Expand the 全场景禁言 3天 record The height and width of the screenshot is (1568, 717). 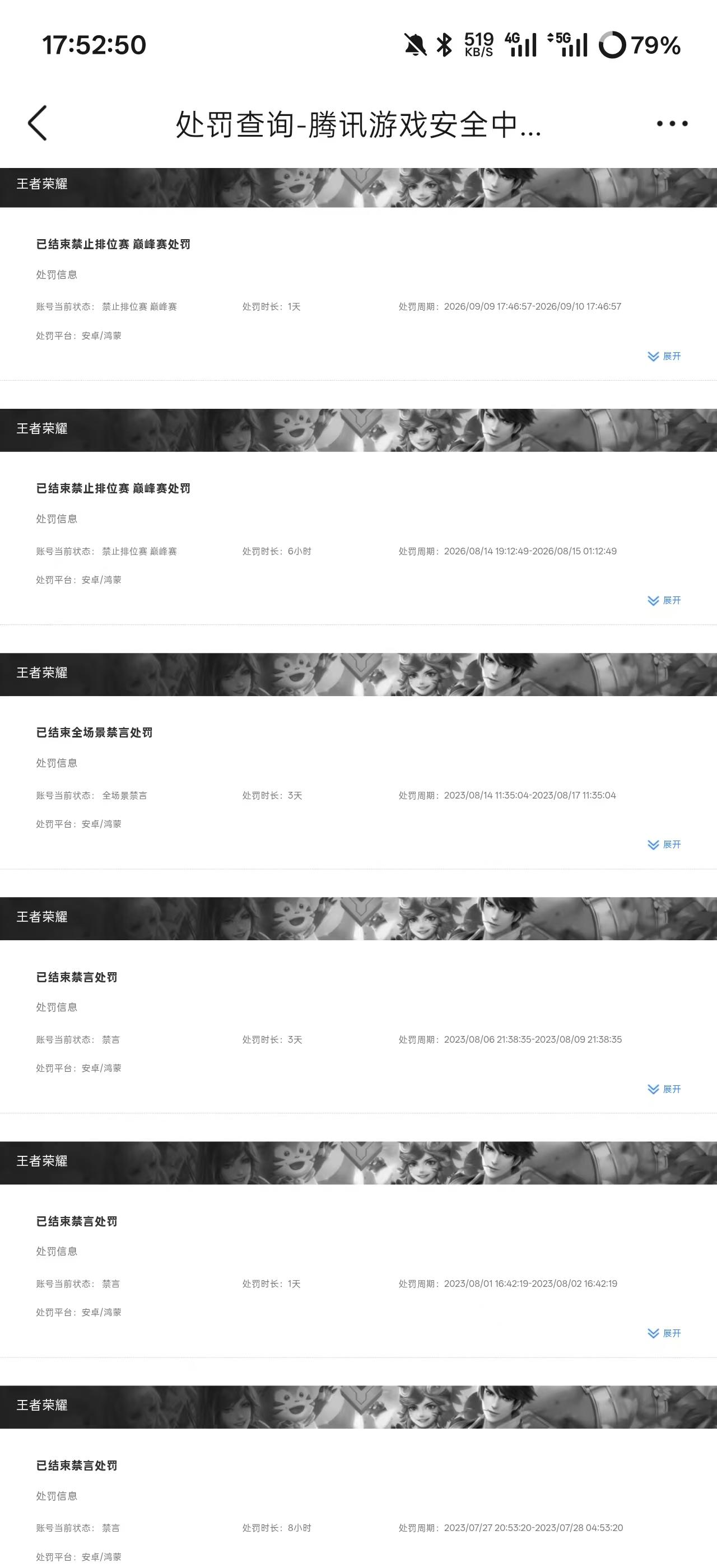point(664,844)
